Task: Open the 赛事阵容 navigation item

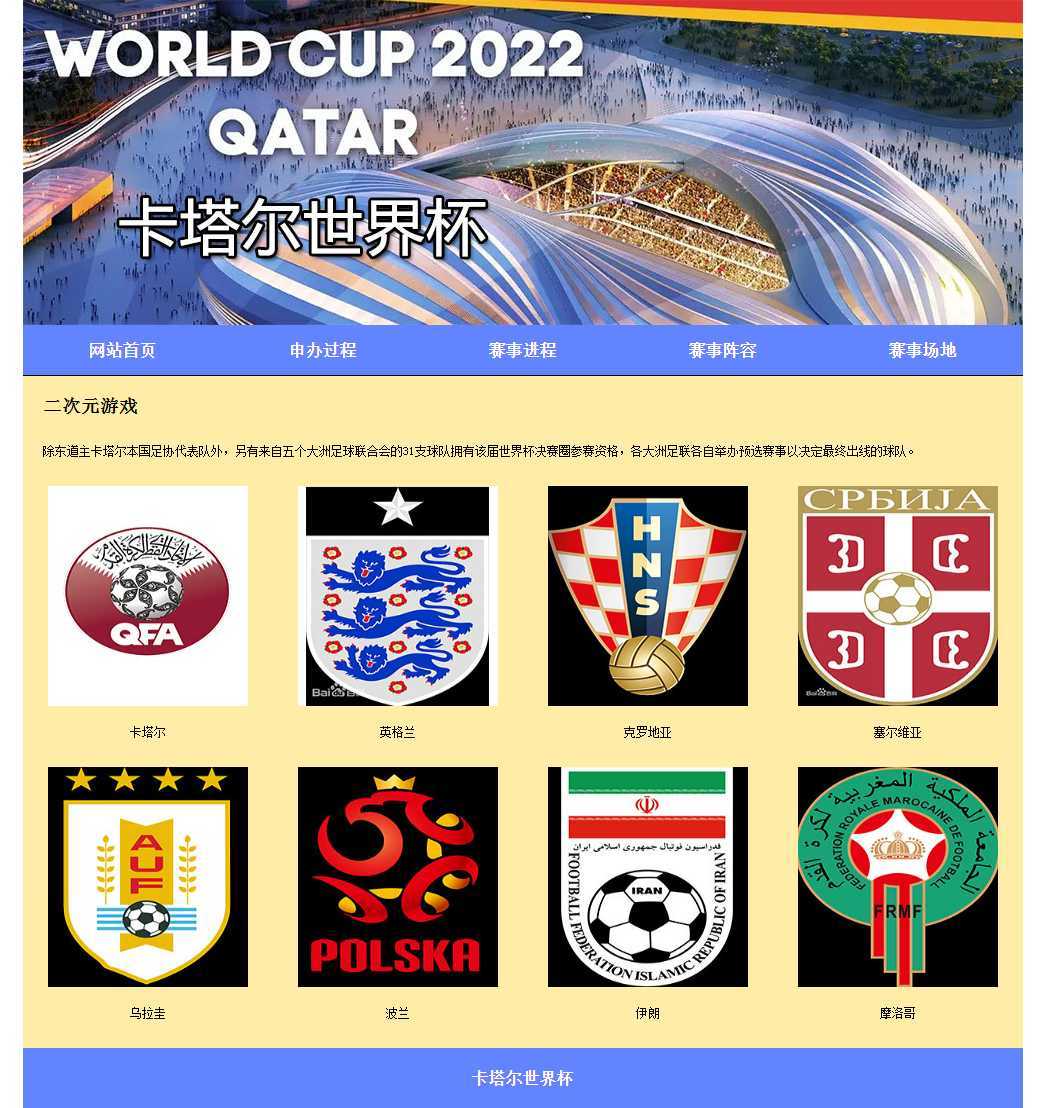Action: [722, 350]
